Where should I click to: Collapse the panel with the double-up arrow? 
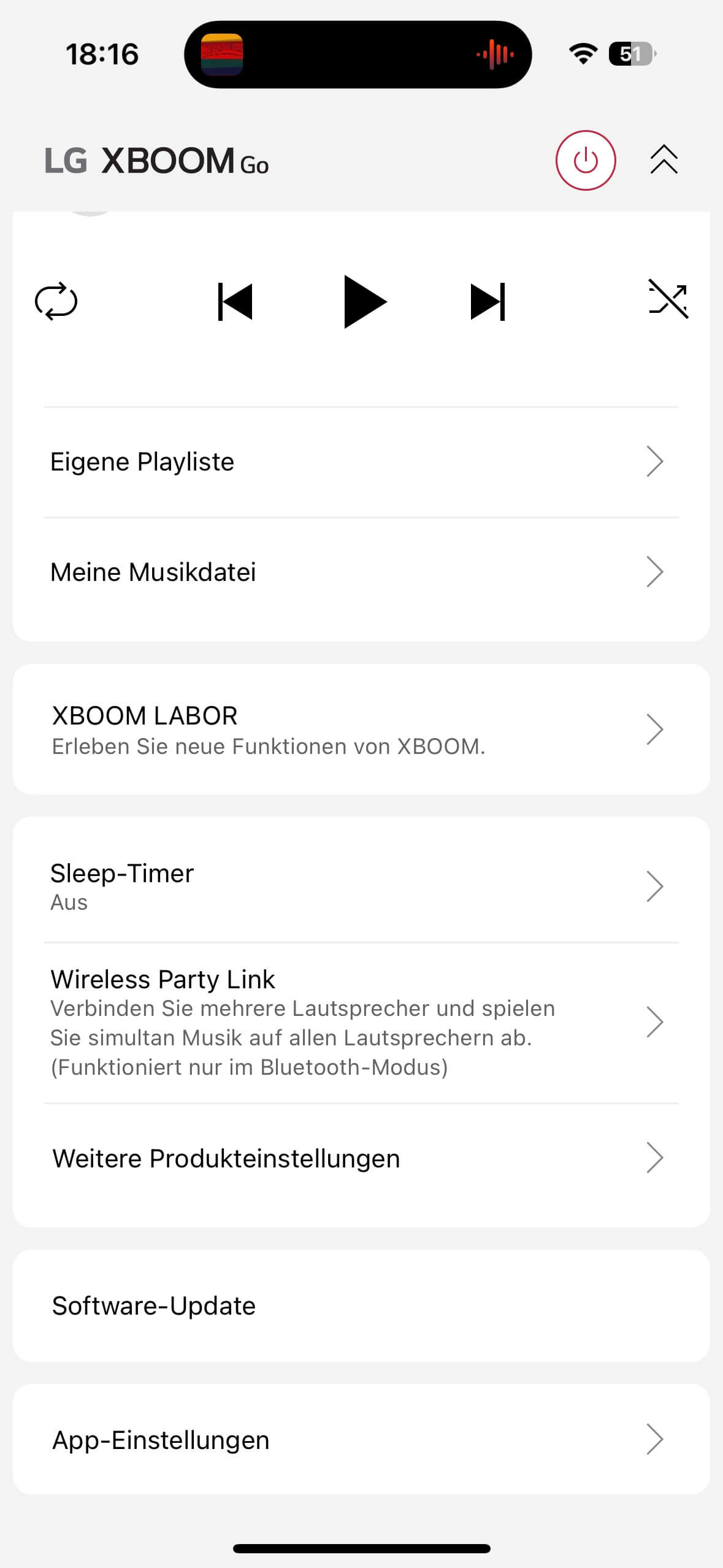click(664, 161)
